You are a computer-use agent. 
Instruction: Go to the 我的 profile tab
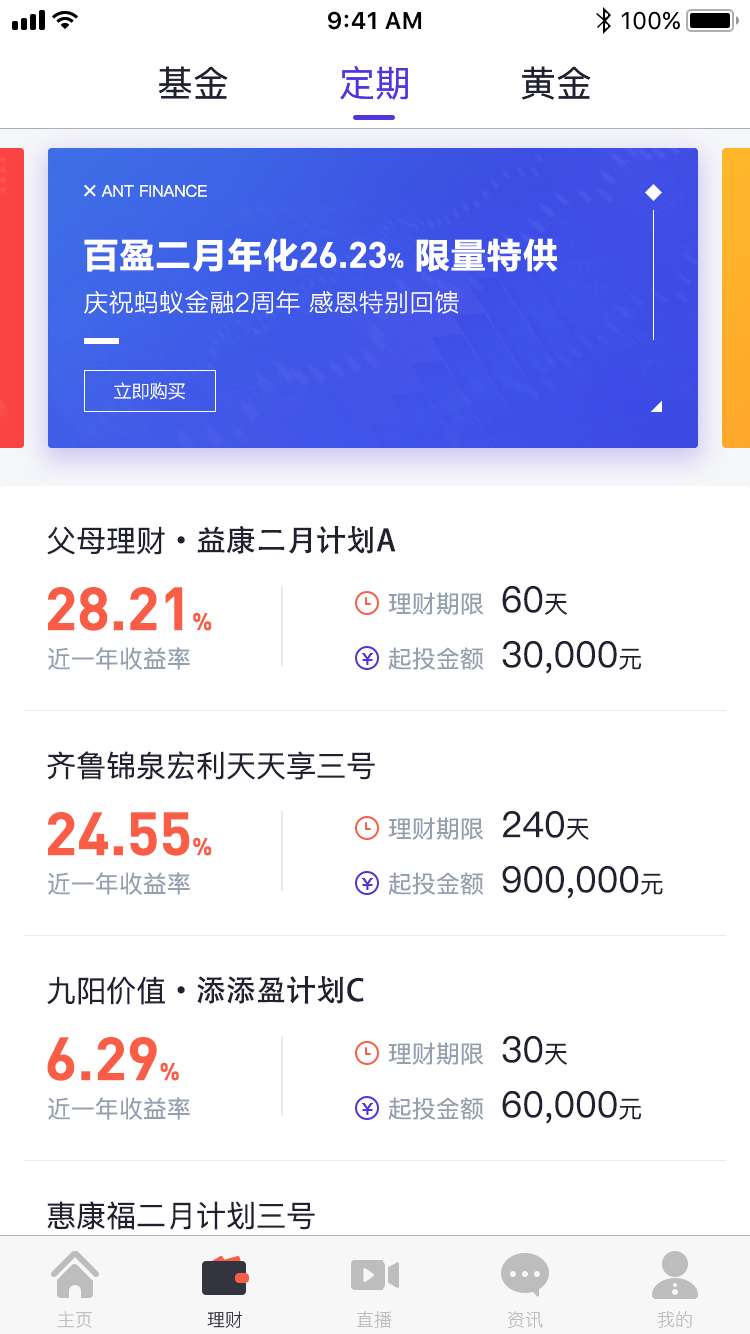click(x=675, y=1287)
